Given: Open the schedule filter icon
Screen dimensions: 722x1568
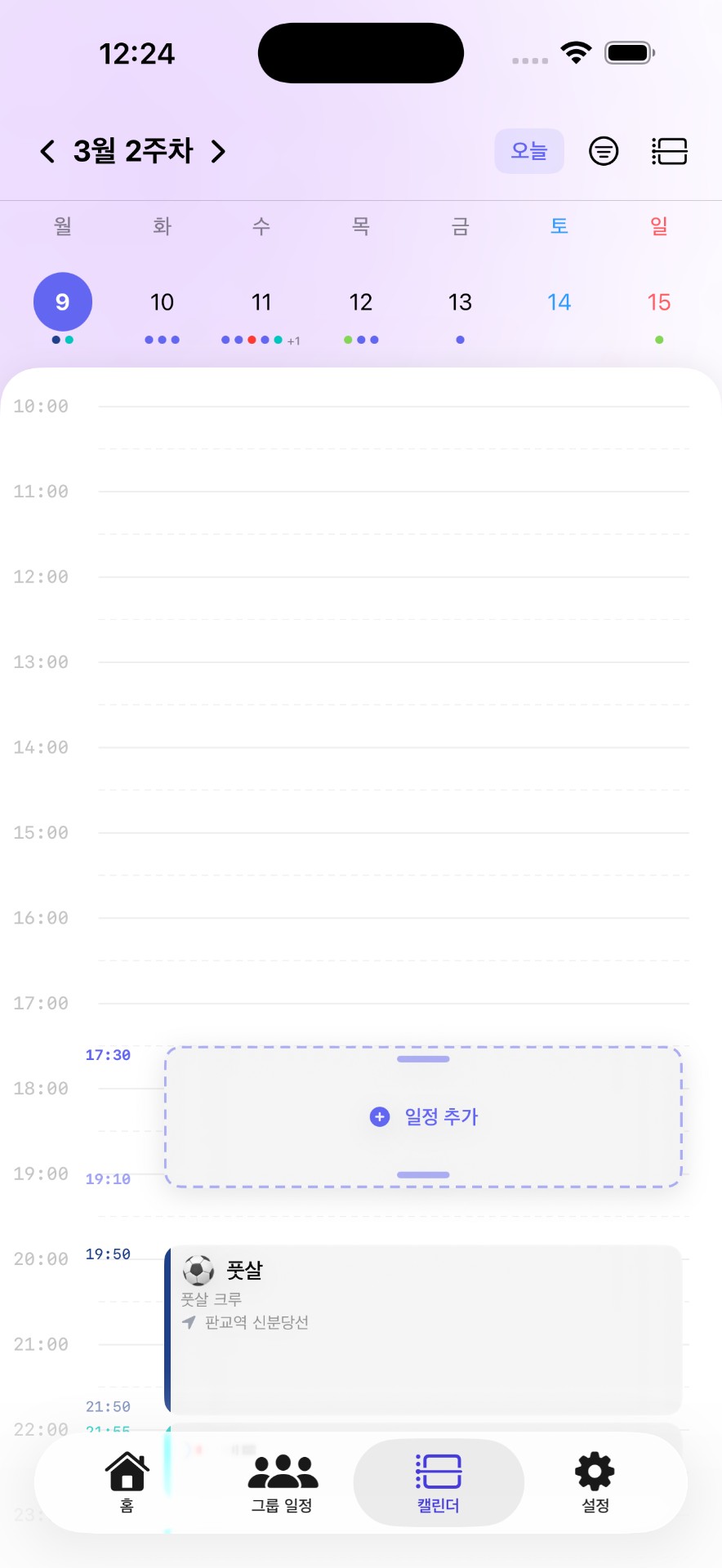Looking at the screenshot, I should (x=604, y=151).
